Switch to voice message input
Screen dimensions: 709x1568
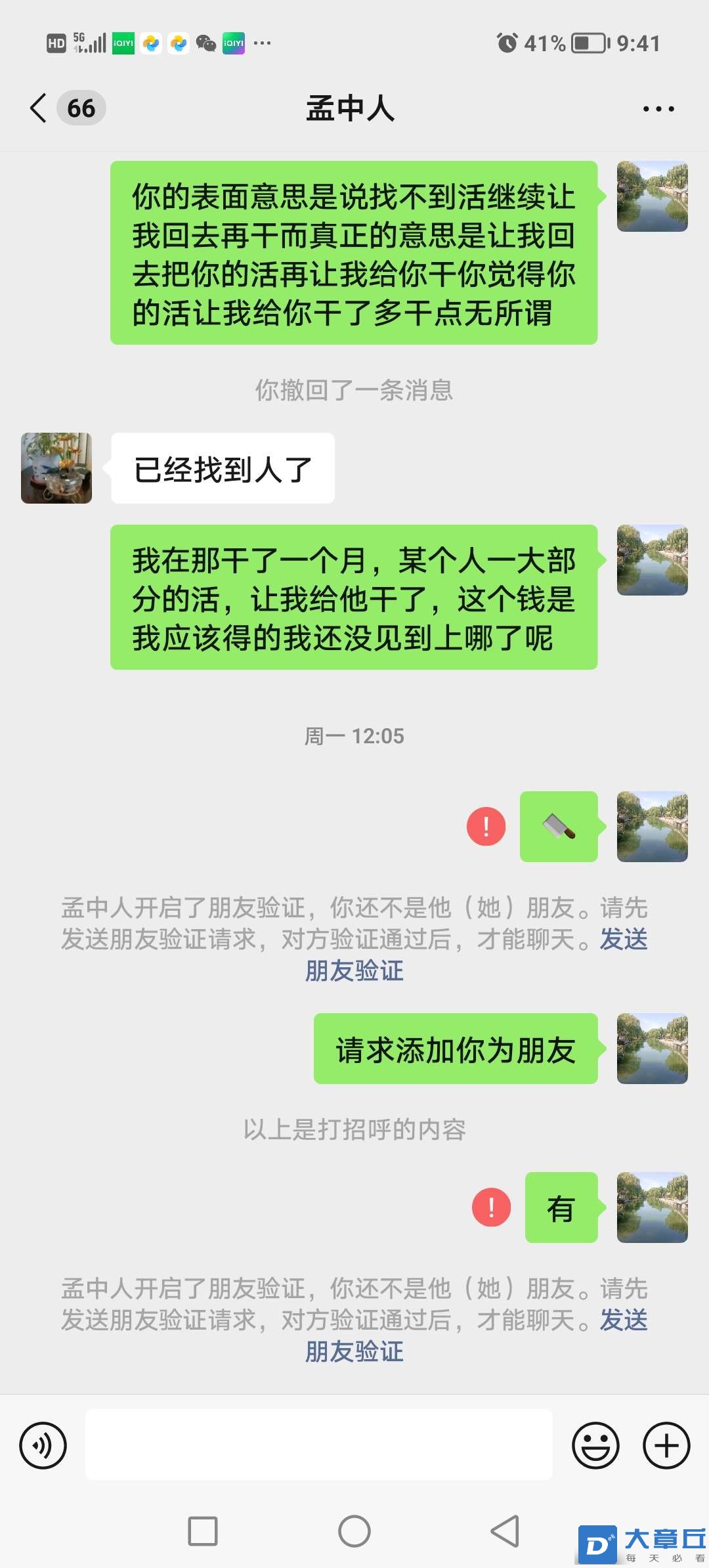point(43,1445)
